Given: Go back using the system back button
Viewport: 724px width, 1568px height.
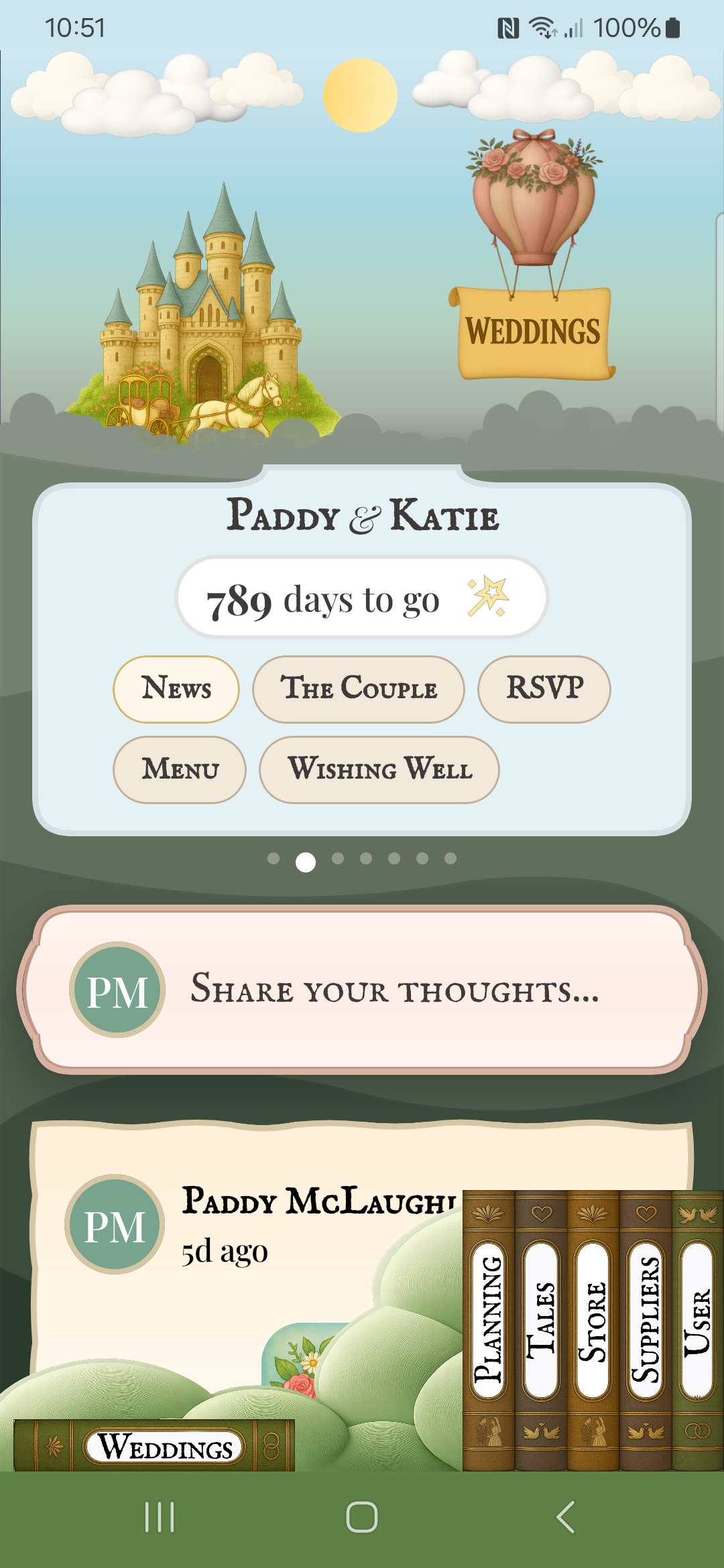Looking at the screenshot, I should (565, 1517).
